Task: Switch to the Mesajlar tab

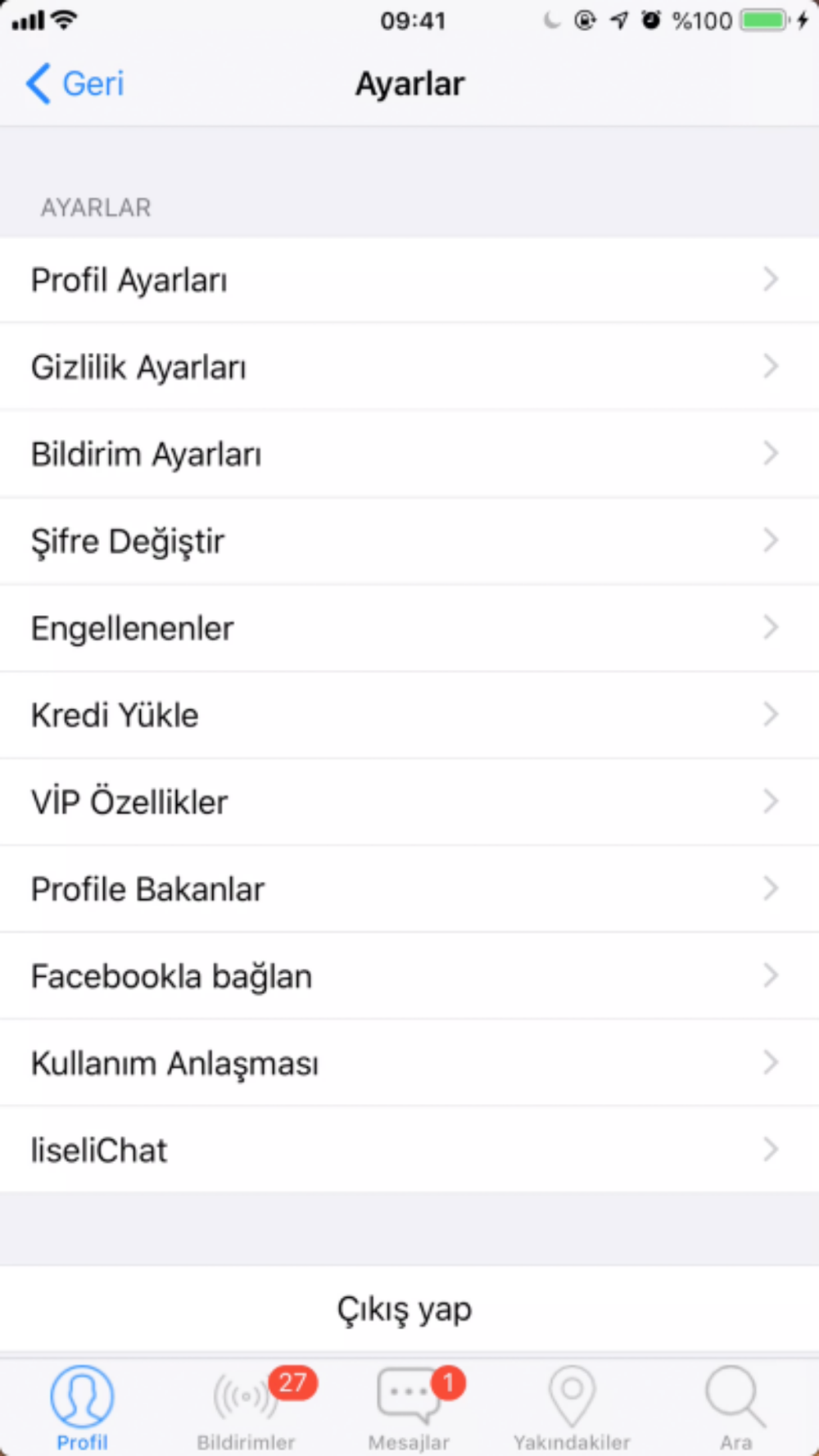Action: [409, 1407]
